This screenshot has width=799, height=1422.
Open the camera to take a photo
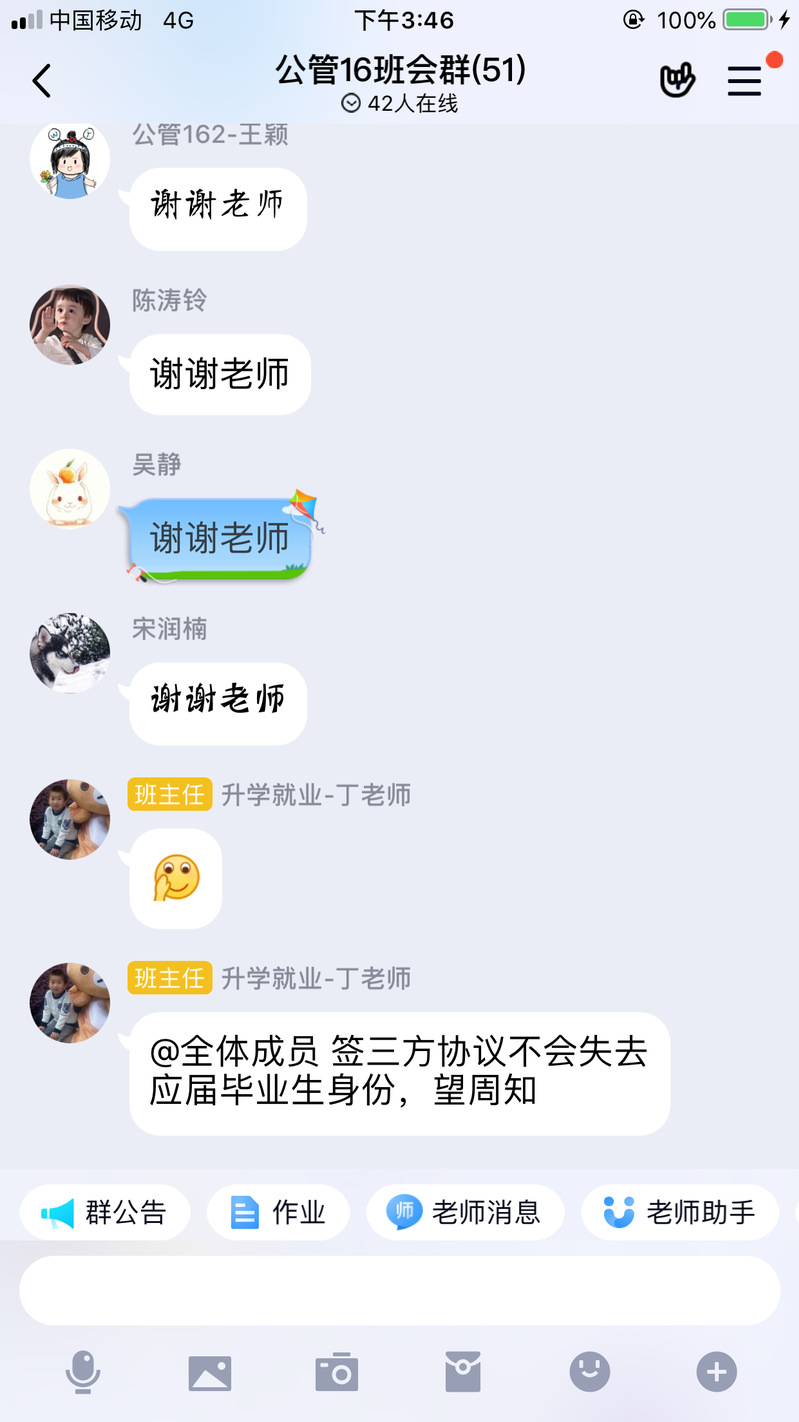[x=337, y=1372]
